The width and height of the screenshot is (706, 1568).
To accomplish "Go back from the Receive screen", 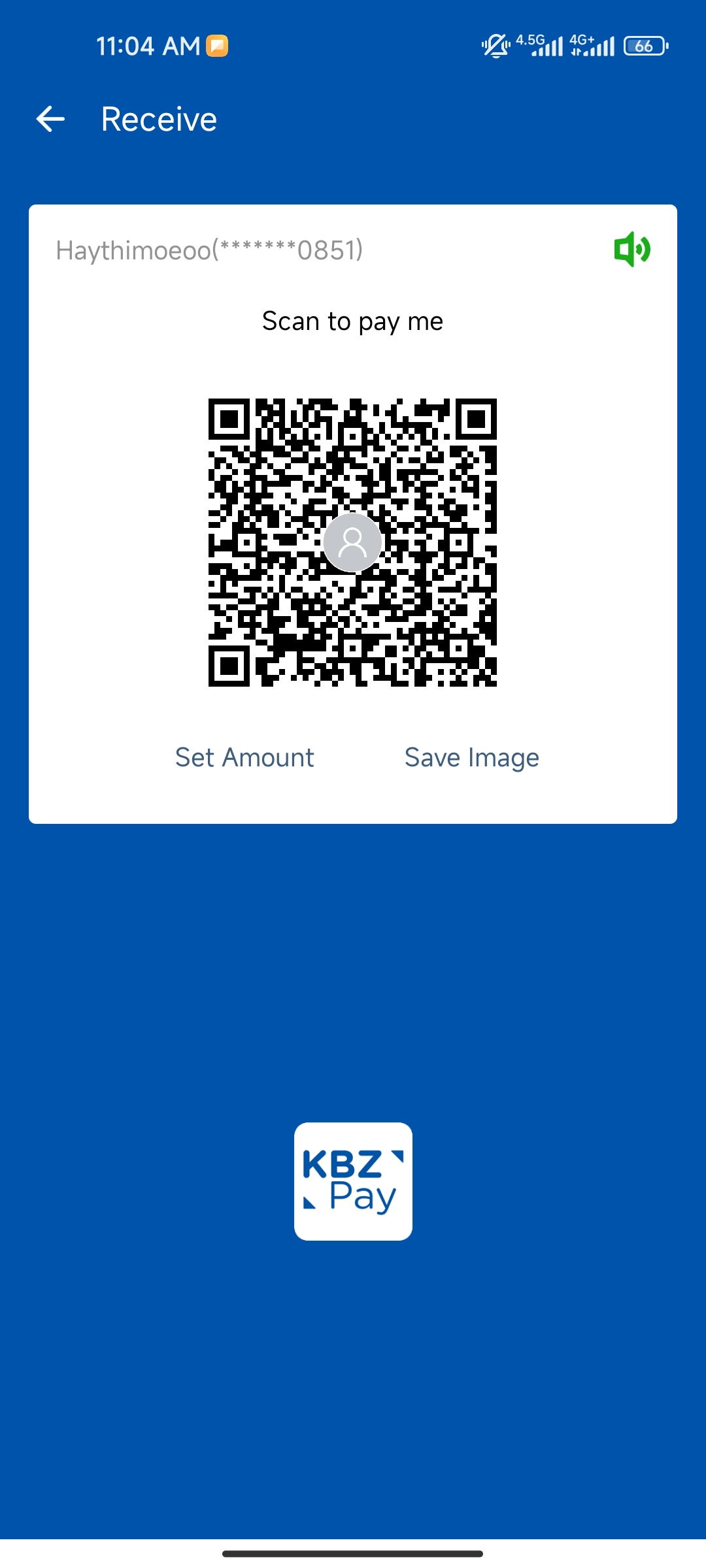I will 50,119.
